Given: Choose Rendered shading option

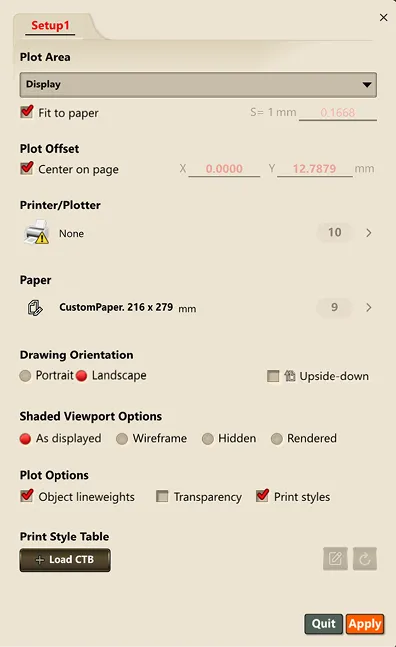Looking at the screenshot, I should (x=276, y=439).
